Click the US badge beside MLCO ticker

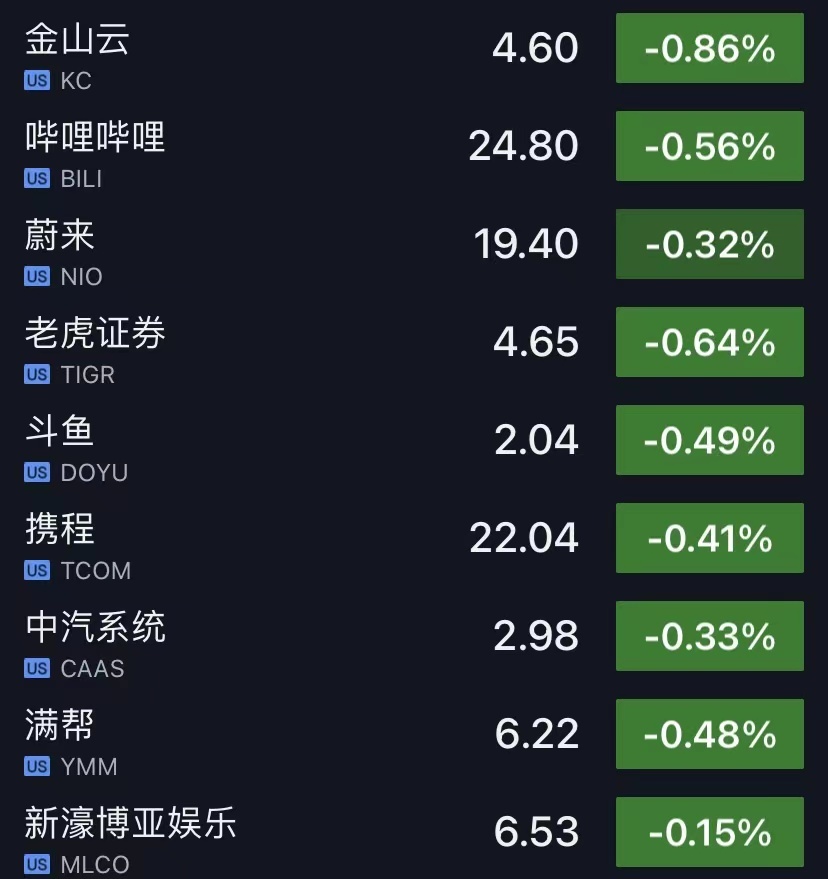(x=35, y=864)
